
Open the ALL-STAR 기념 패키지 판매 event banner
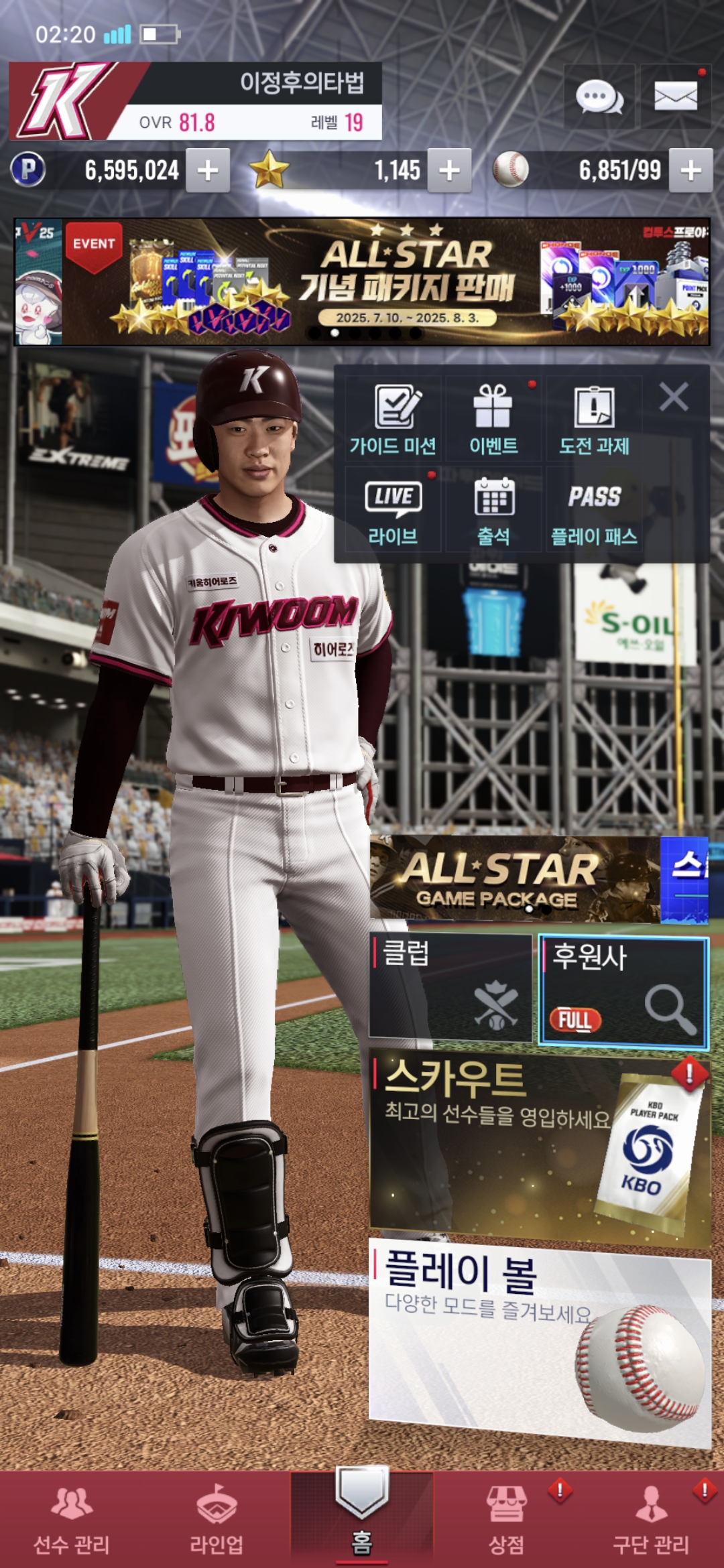[362, 281]
